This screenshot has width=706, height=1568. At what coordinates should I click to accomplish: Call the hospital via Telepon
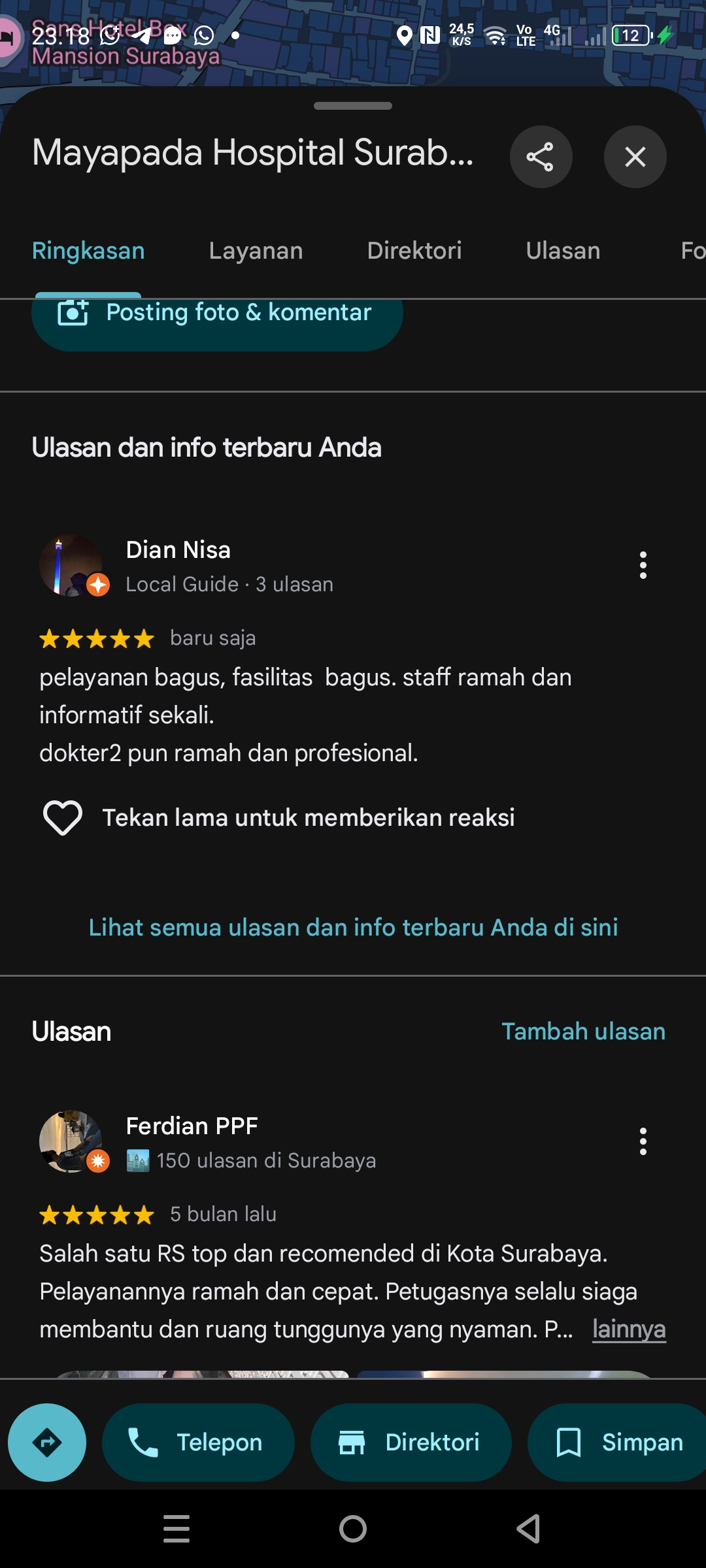(x=198, y=1443)
